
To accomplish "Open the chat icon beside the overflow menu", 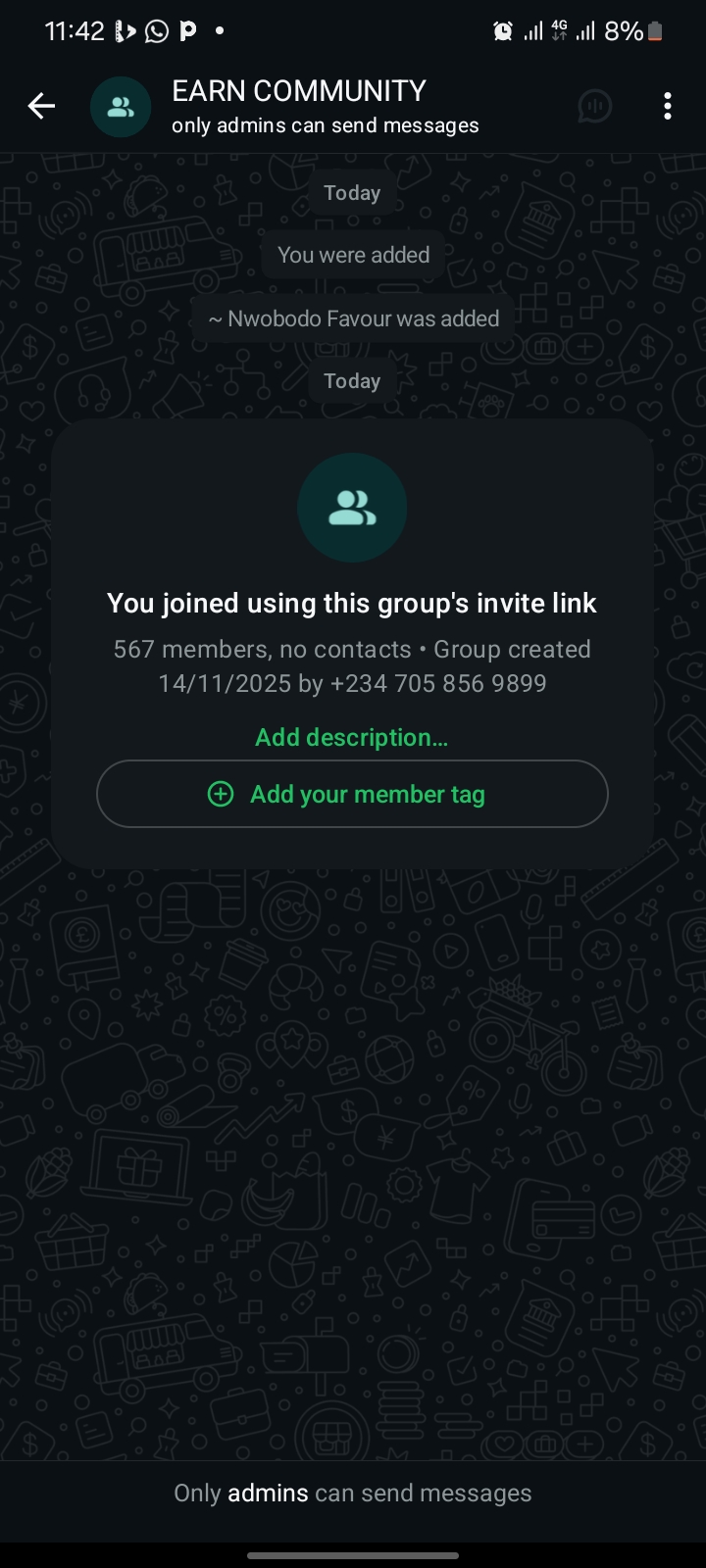I will pos(594,106).
